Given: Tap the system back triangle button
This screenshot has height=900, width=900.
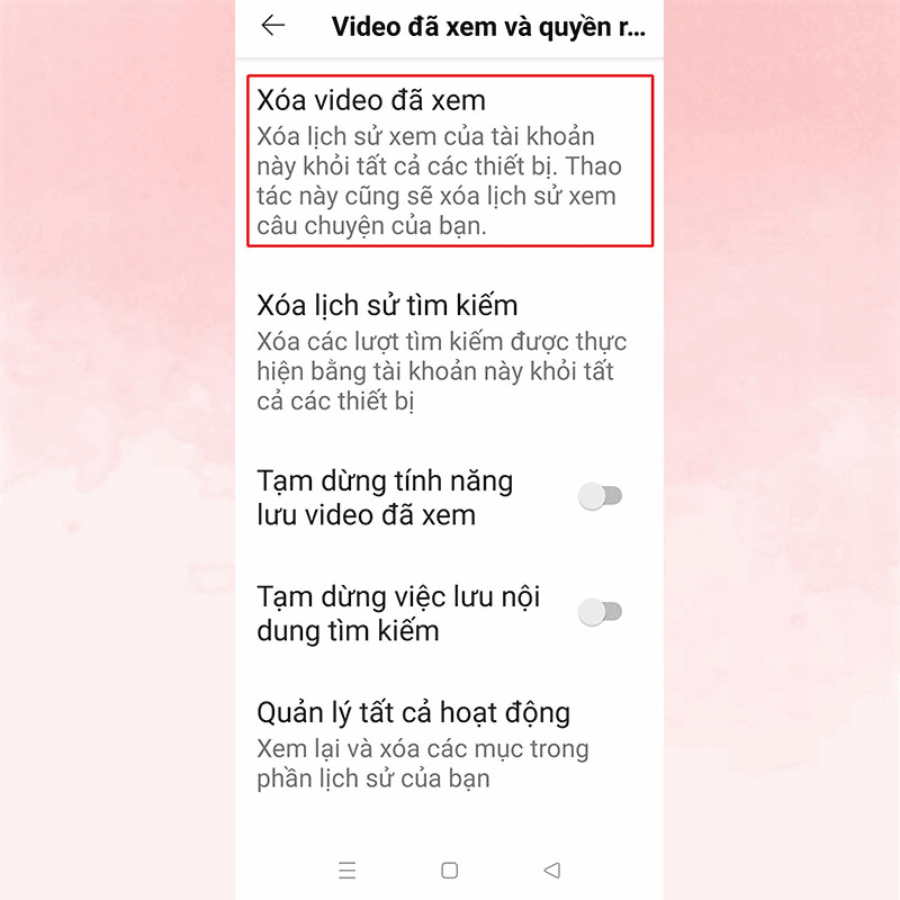Looking at the screenshot, I should (x=551, y=870).
